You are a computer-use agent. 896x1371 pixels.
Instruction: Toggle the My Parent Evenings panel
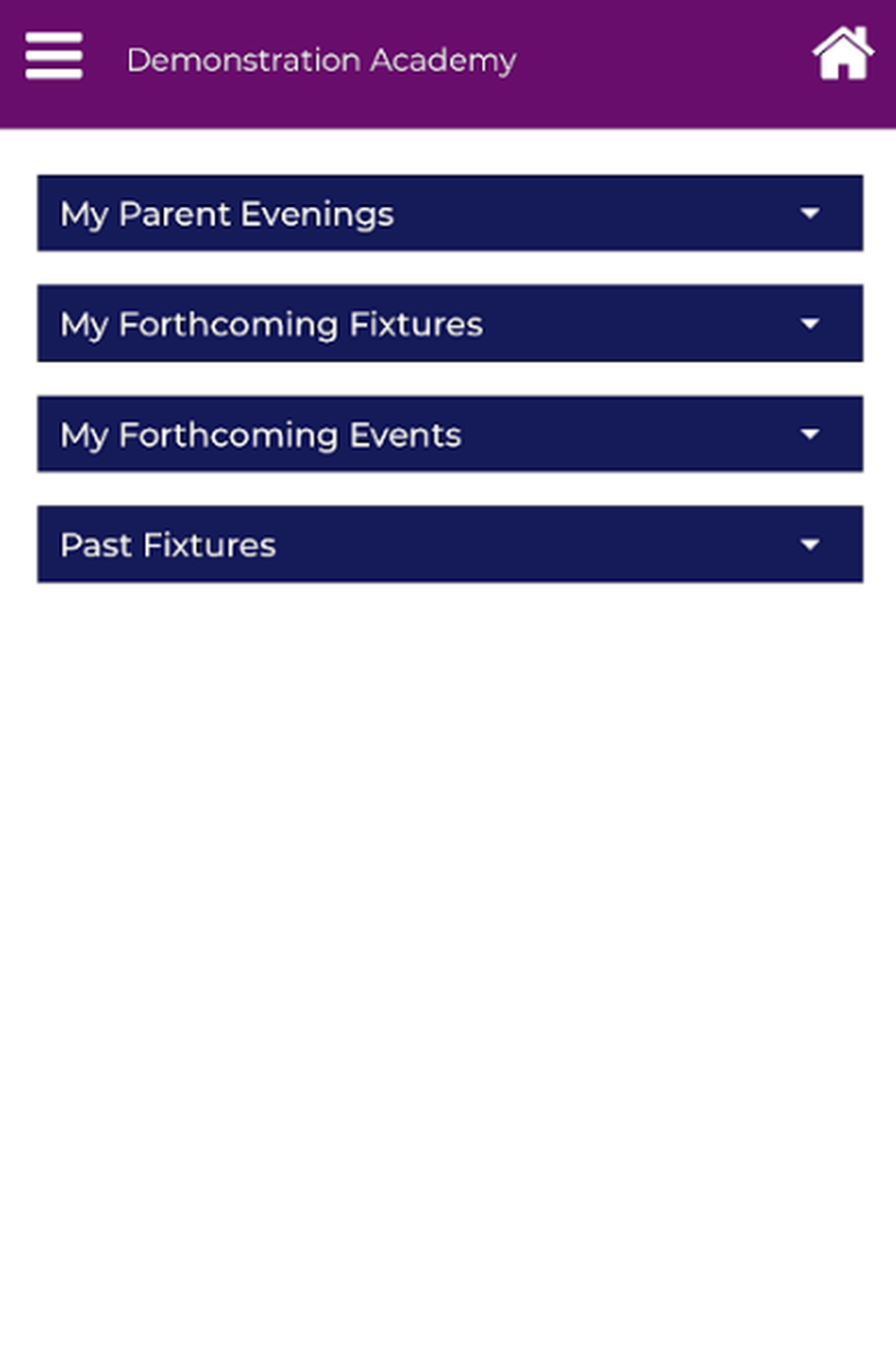click(448, 213)
